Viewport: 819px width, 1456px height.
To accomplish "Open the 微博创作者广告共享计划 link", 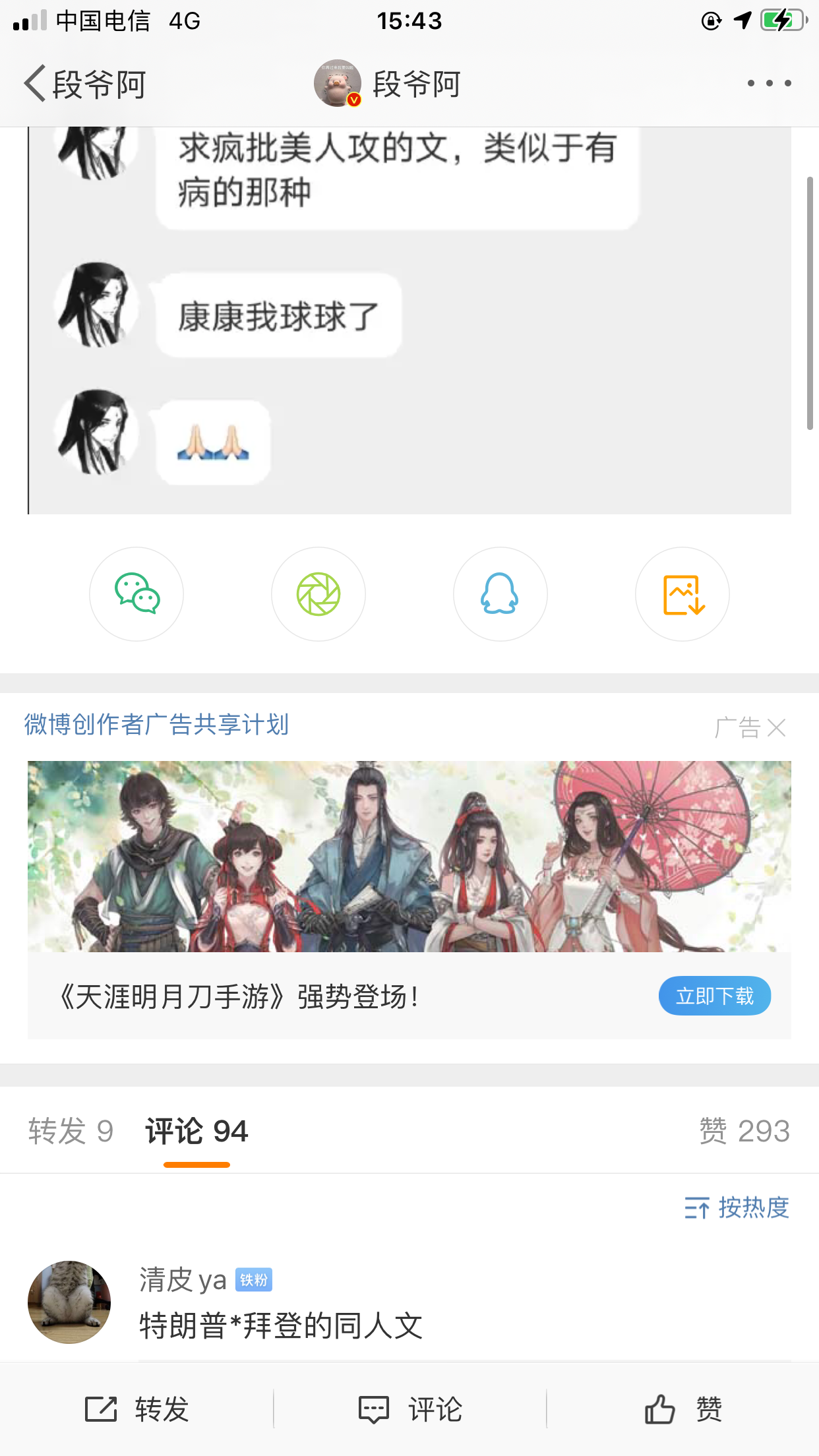I will click(157, 725).
